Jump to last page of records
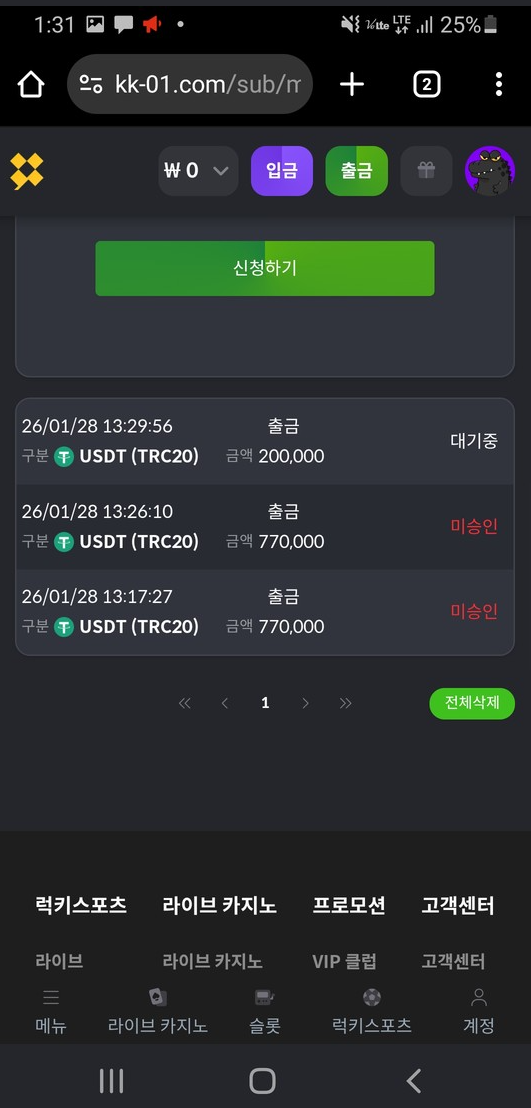The width and height of the screenshot is (531, 1108). (x=346, y=703)
